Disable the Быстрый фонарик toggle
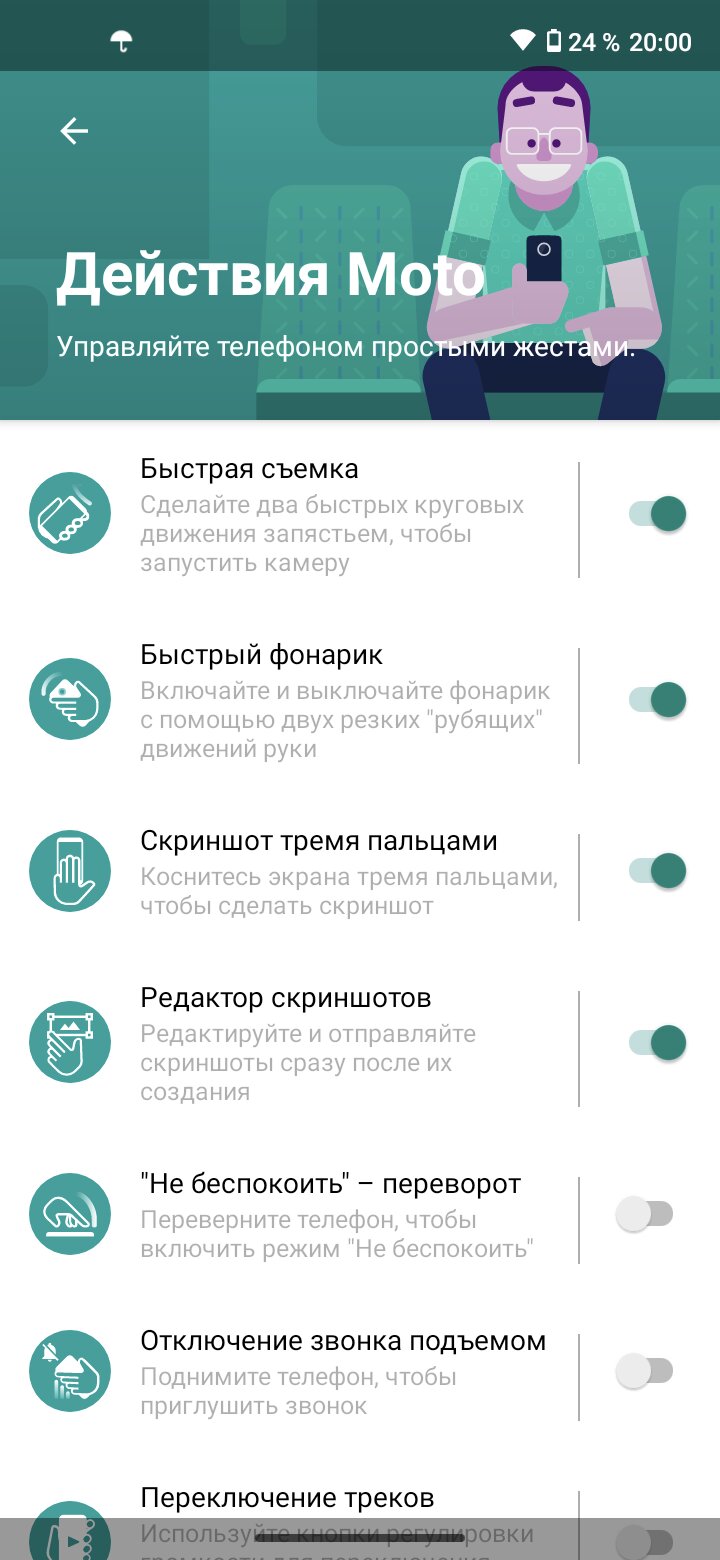720x1560 pixels. point(657,700)
